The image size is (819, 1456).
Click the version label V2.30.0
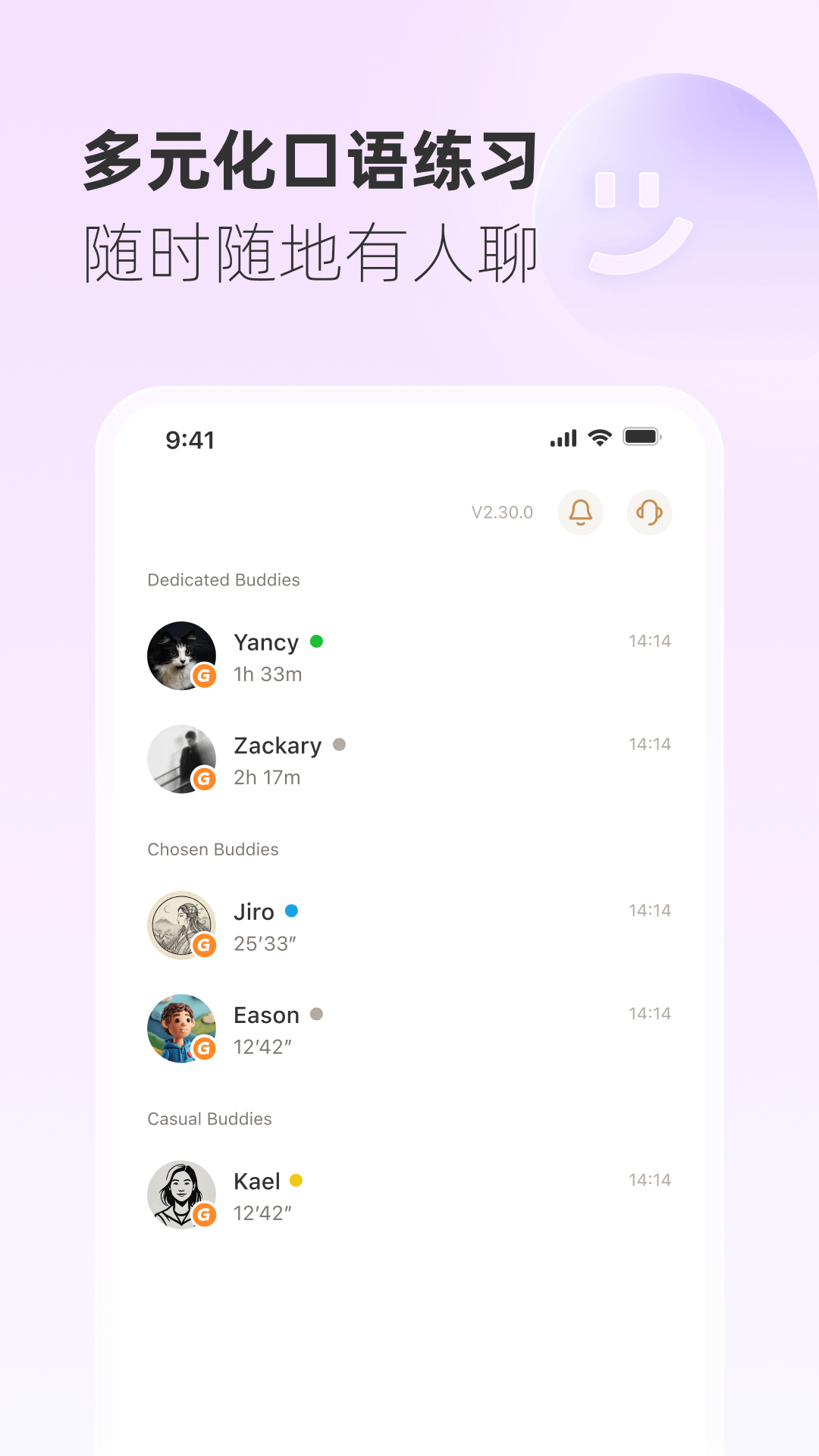pyautogui.click(x=503, y=513)
